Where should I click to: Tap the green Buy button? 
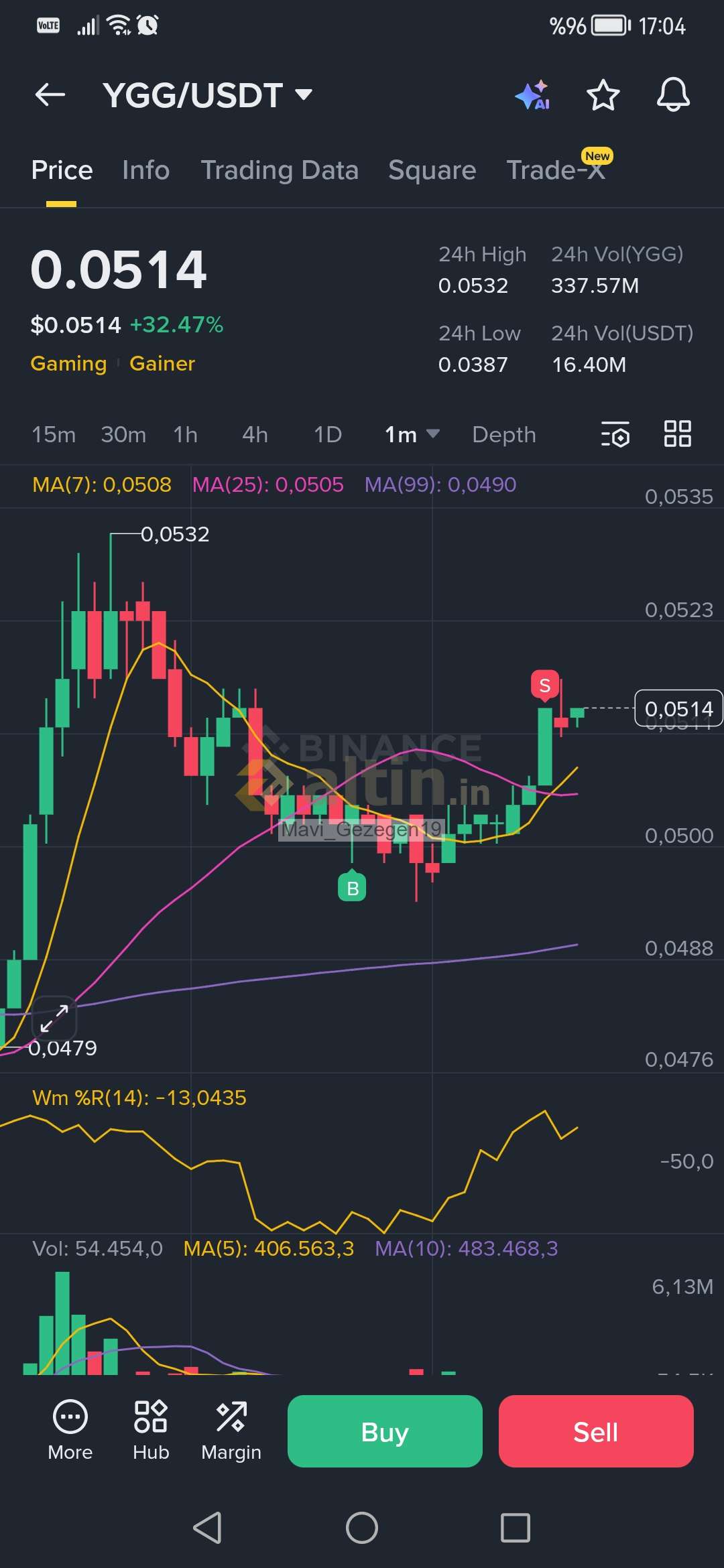click(385, 1432)
